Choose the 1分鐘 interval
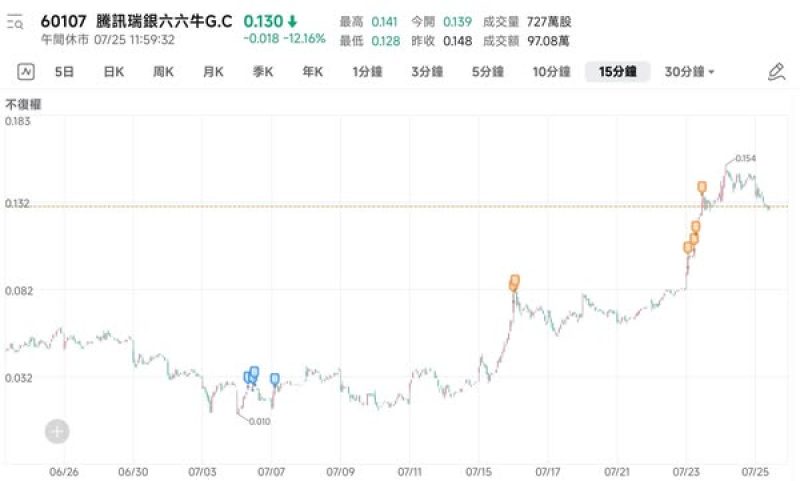800x481 pixels. [x=369, y=72]
